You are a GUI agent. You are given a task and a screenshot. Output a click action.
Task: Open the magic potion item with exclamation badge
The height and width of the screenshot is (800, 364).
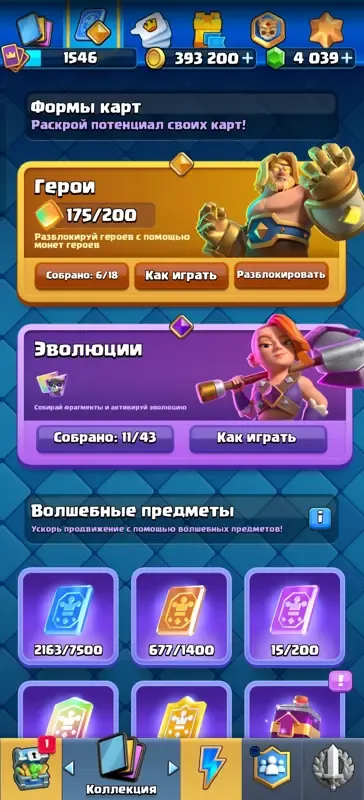295,710
